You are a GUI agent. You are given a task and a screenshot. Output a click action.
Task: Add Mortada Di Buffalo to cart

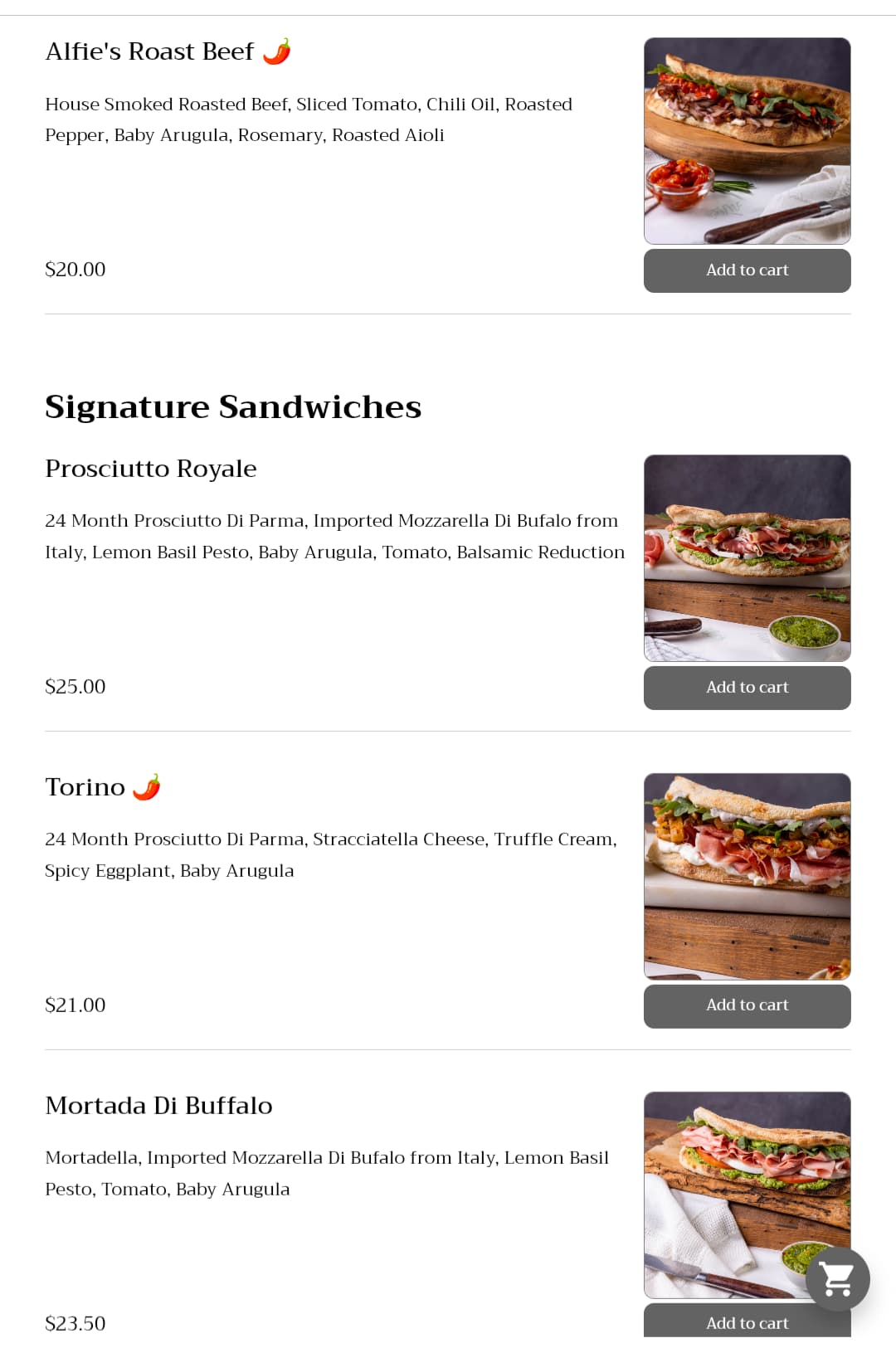[x=730, y=1322]
